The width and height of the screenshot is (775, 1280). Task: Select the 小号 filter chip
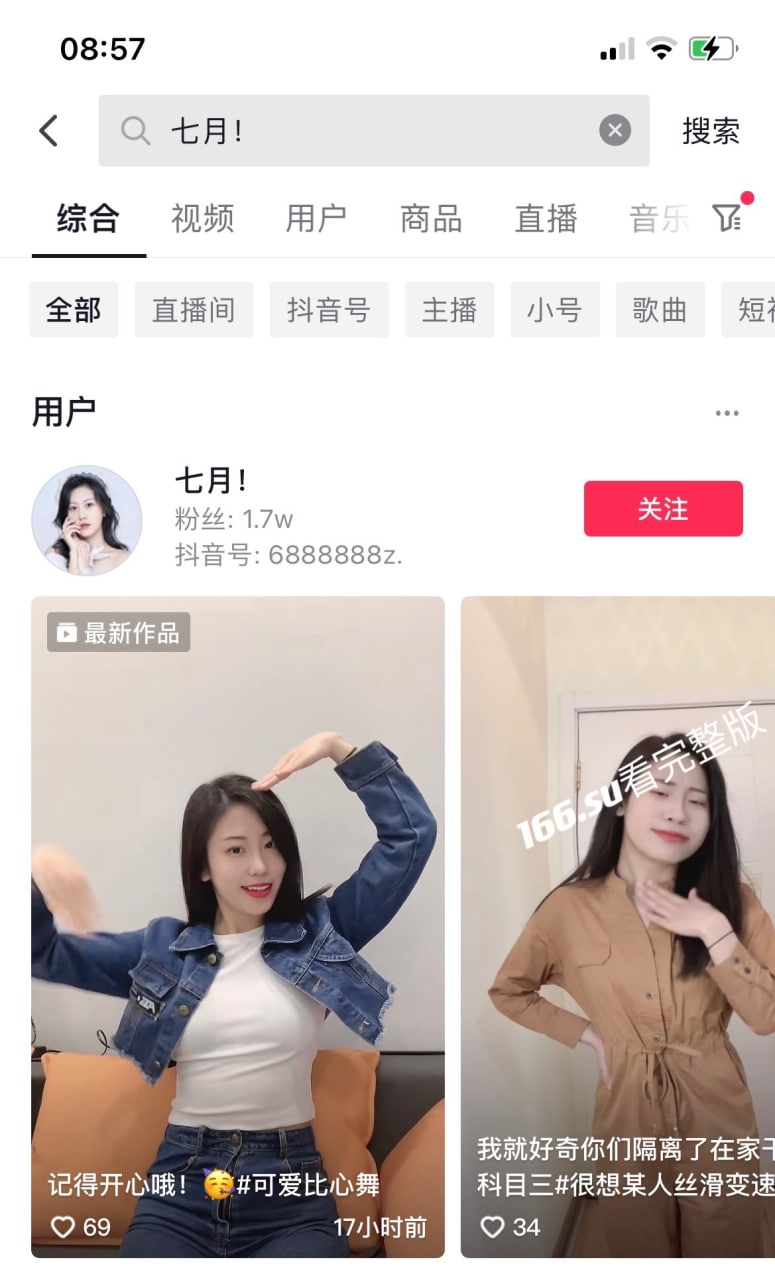click(555, 310)
